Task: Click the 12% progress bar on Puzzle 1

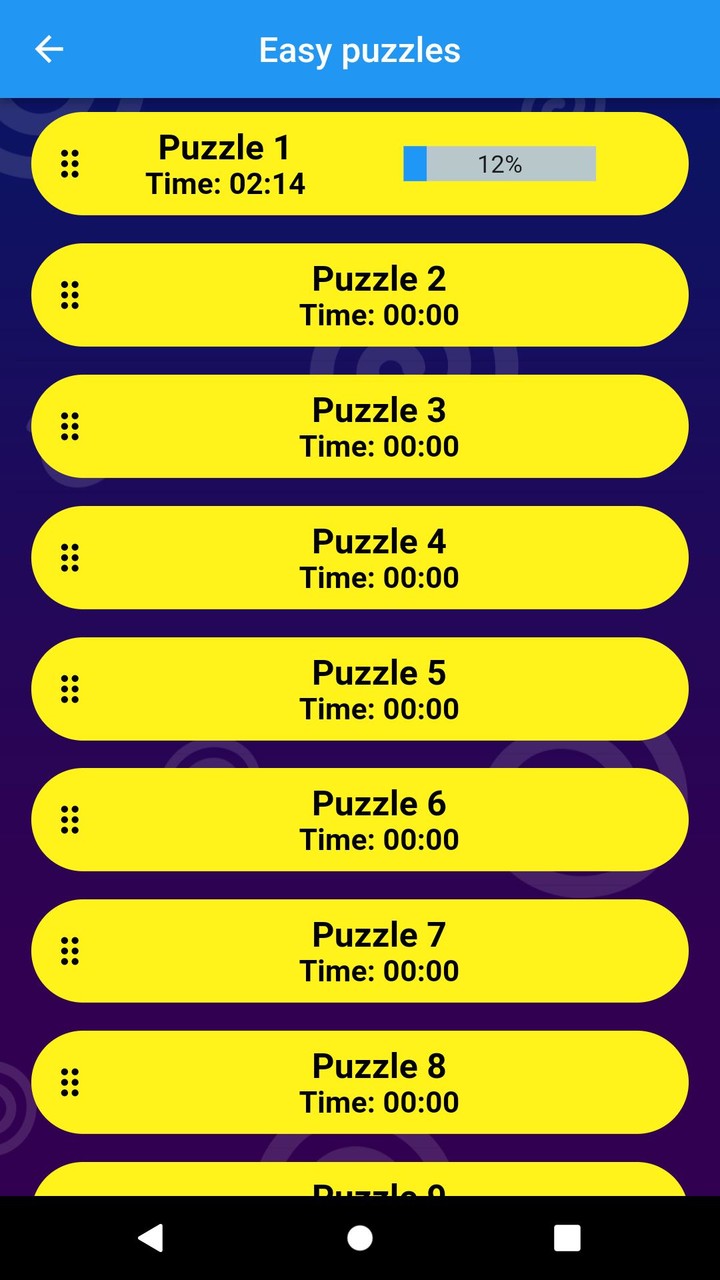Action: (x=498, y=163)
